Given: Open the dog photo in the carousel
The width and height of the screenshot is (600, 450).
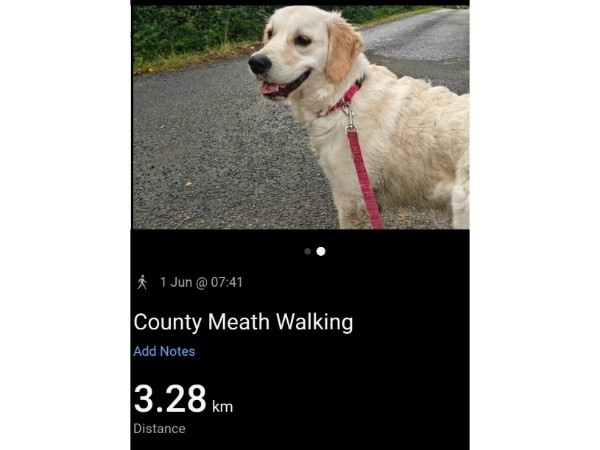Looking at the screenshot, I should [x=300, y=117].
